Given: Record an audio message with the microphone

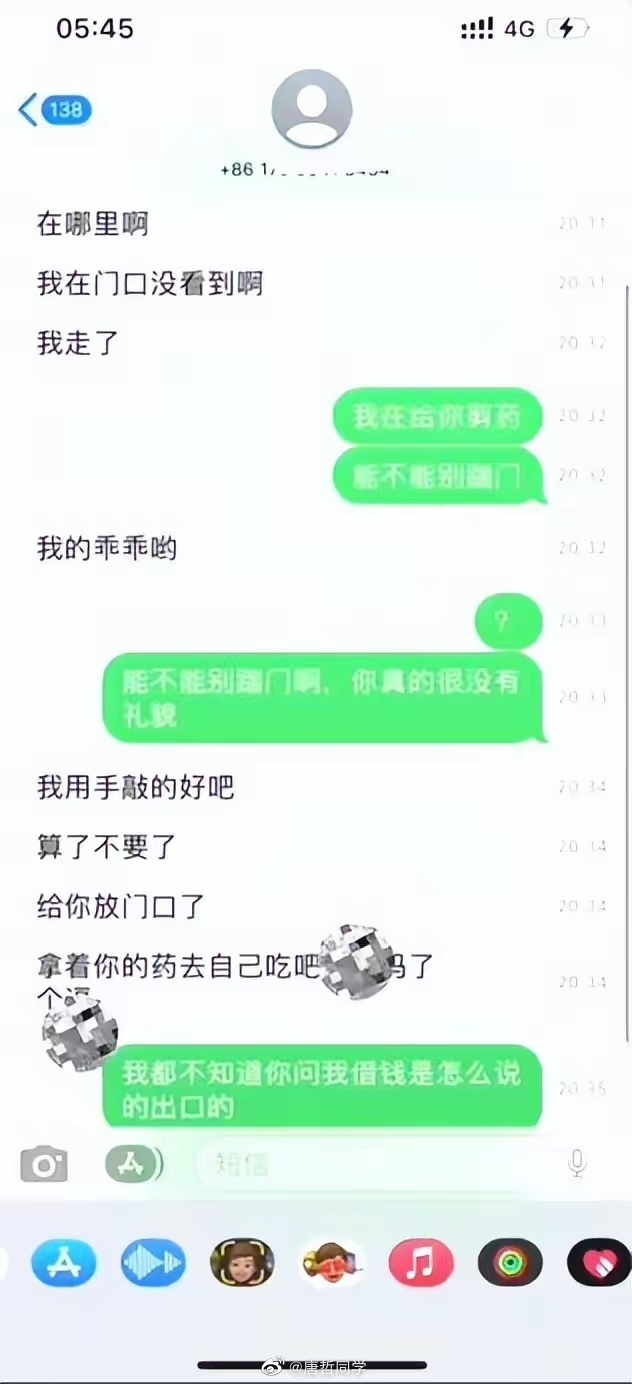Looking at the screenshot, I should coord(577,1163).
